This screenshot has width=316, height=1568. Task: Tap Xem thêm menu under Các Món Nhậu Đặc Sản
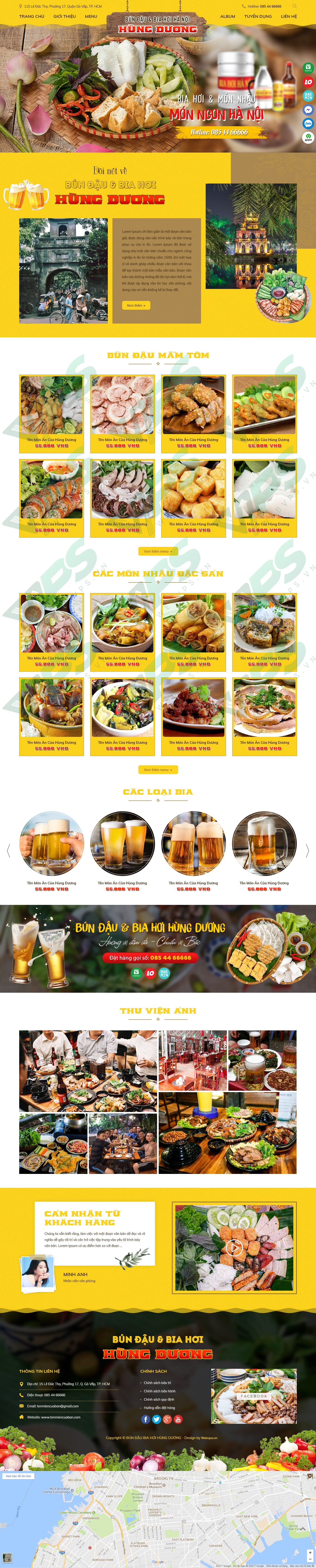[x=158, y=769]
